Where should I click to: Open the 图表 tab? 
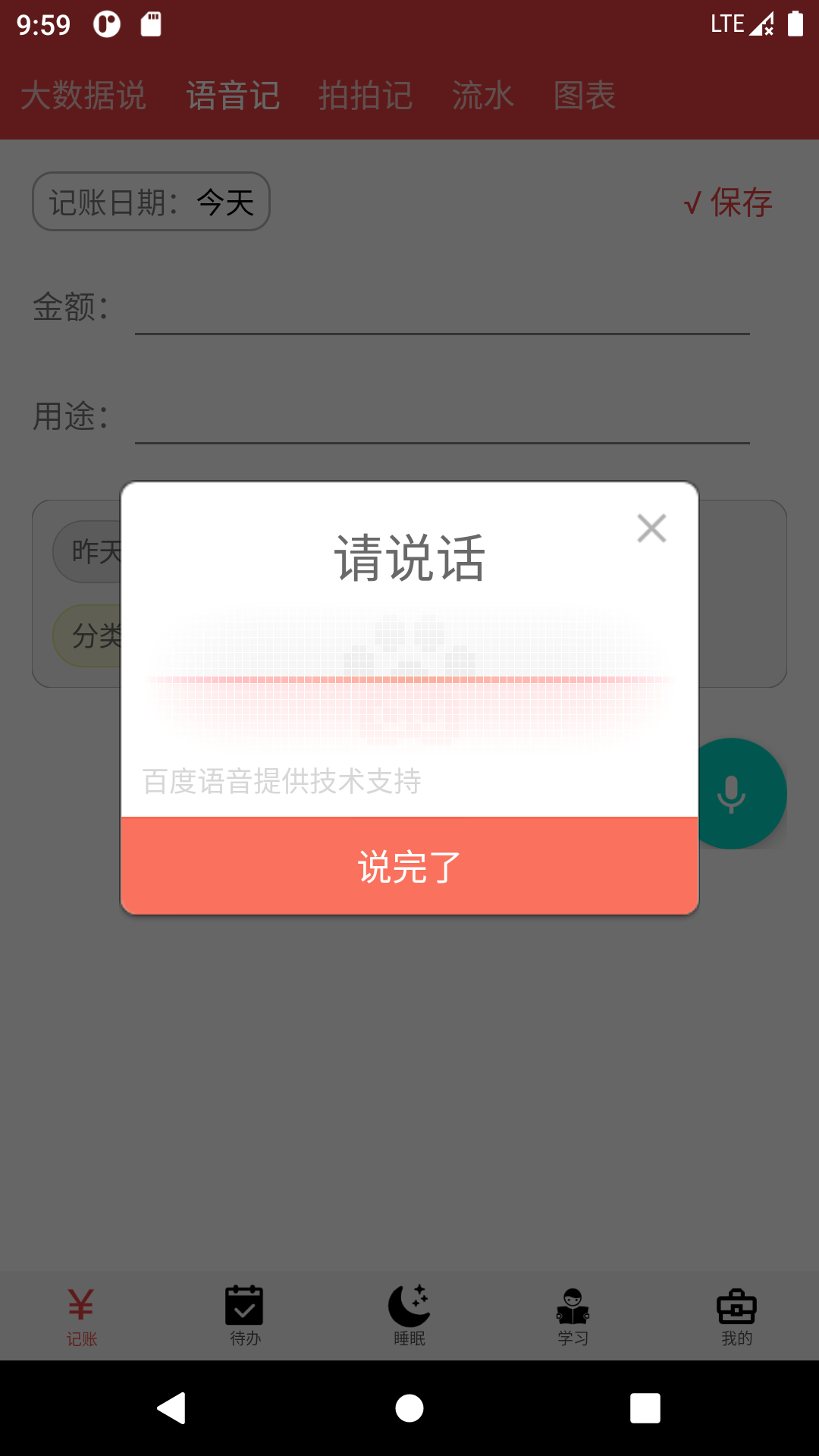(x=584, y=96)
